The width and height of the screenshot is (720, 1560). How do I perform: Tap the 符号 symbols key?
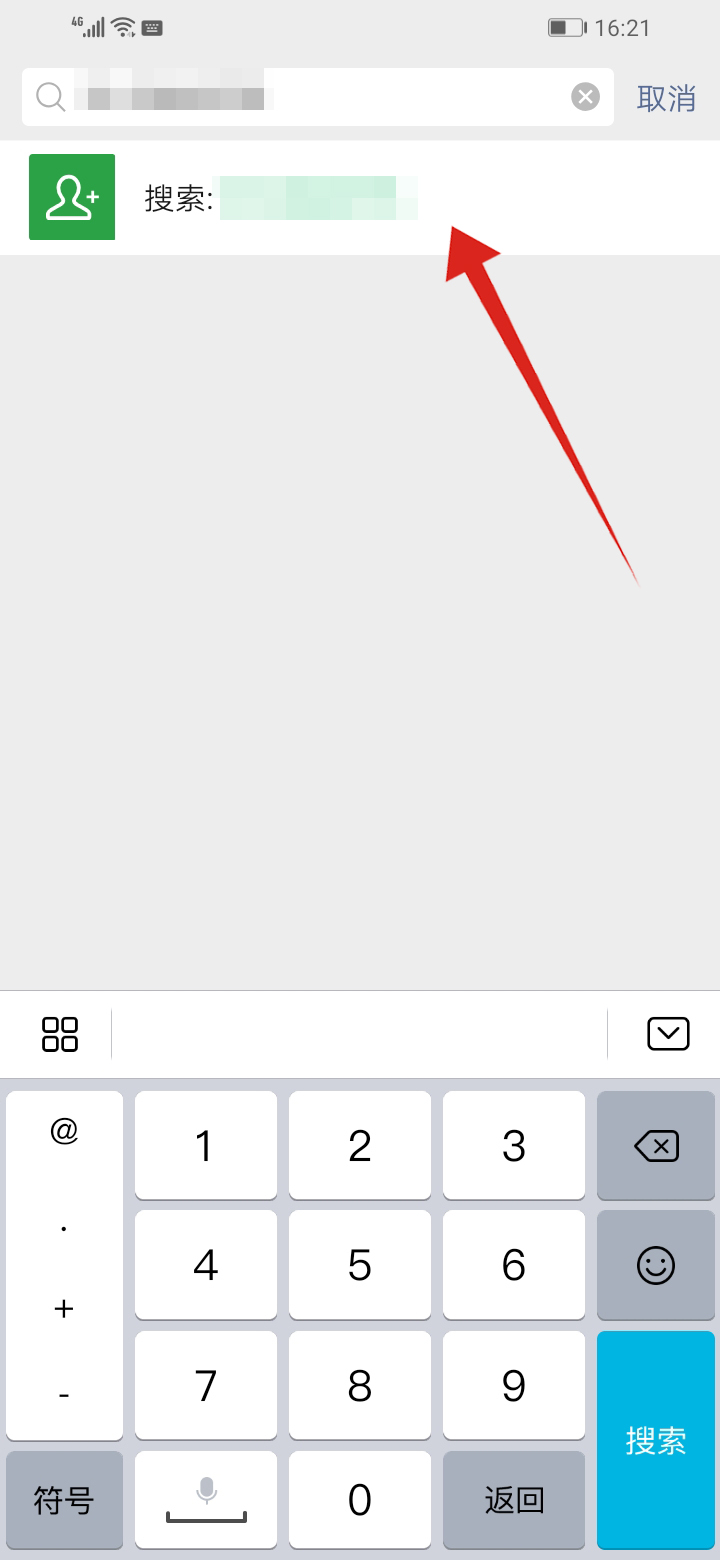point(64,1500)
